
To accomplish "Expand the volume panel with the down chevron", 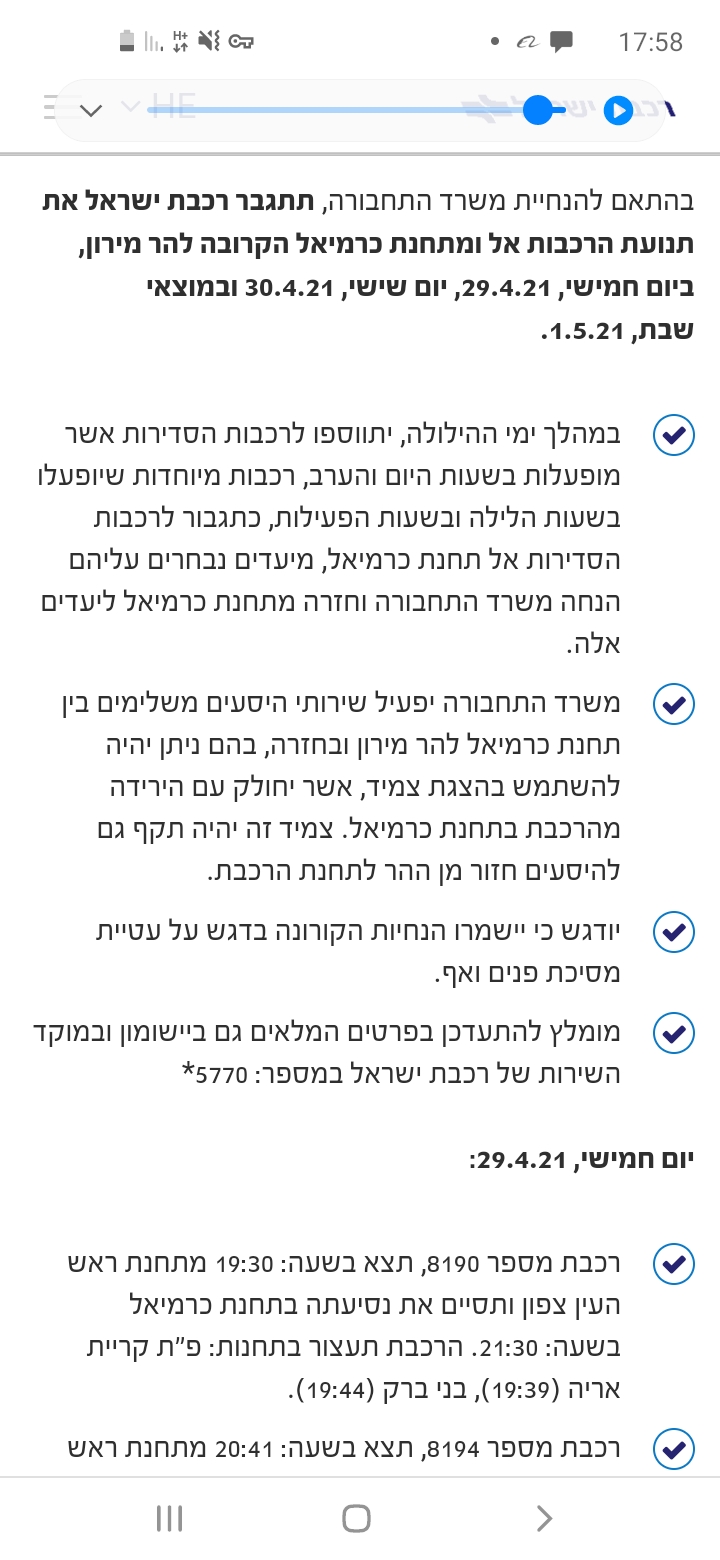I will (91, 110).
